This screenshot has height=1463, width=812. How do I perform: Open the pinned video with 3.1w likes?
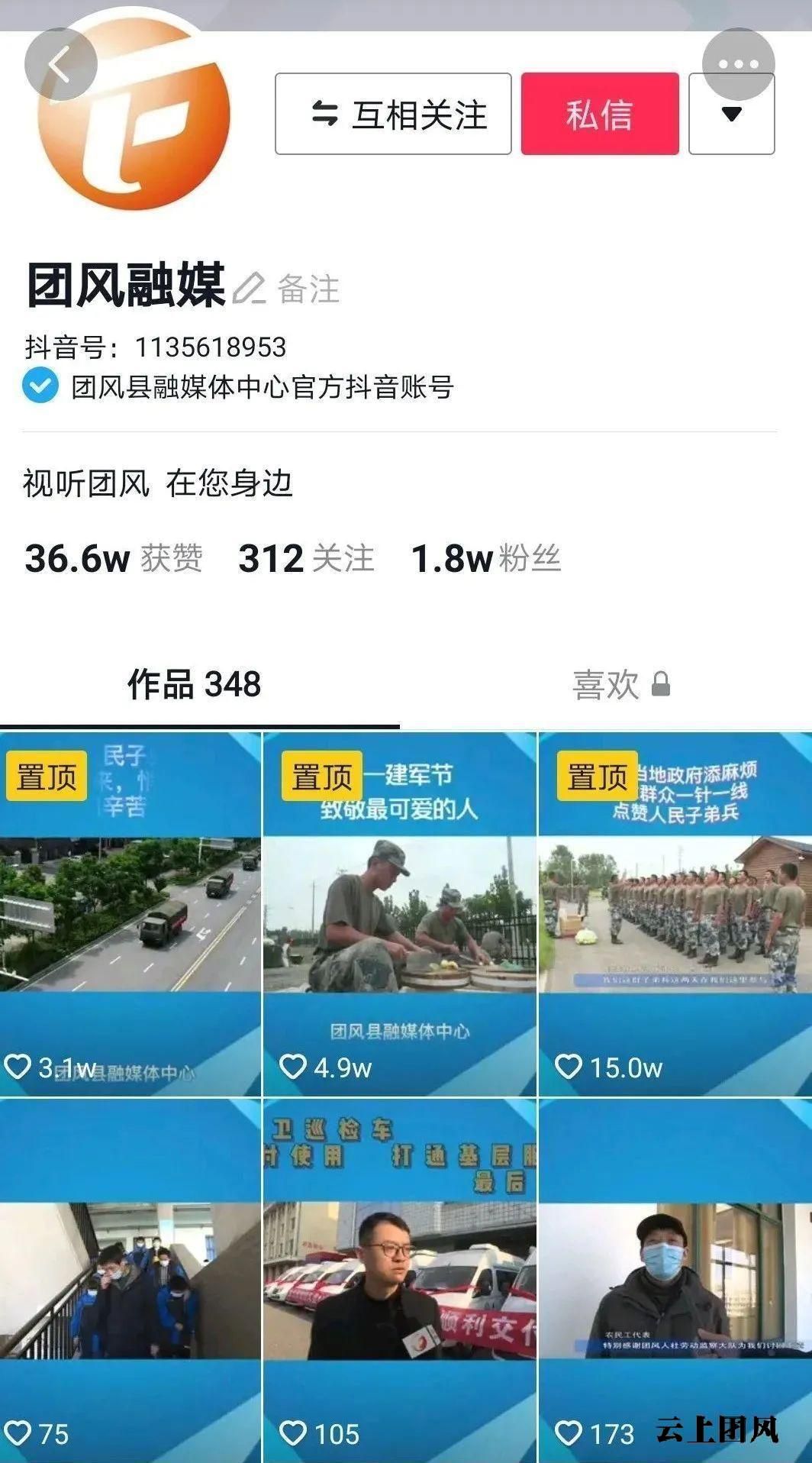[130, 915]
